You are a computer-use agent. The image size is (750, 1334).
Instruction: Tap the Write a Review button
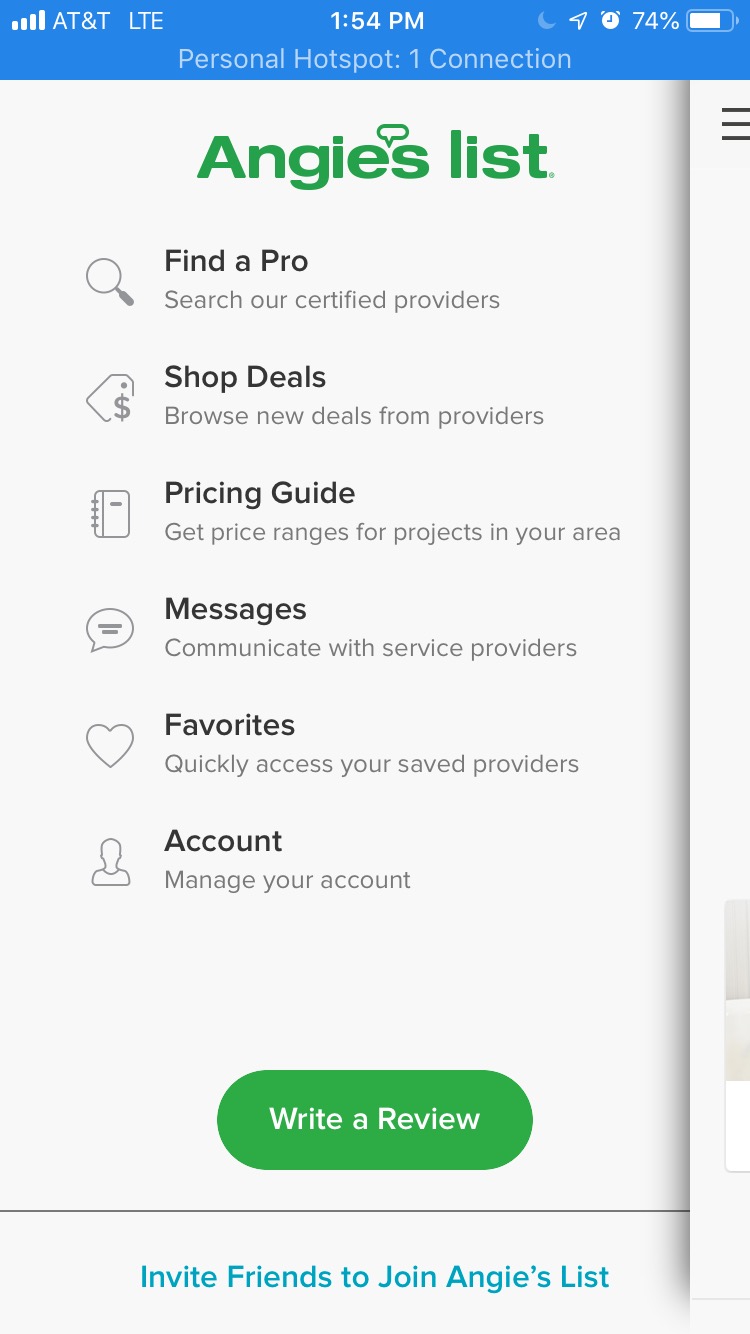375,1119
